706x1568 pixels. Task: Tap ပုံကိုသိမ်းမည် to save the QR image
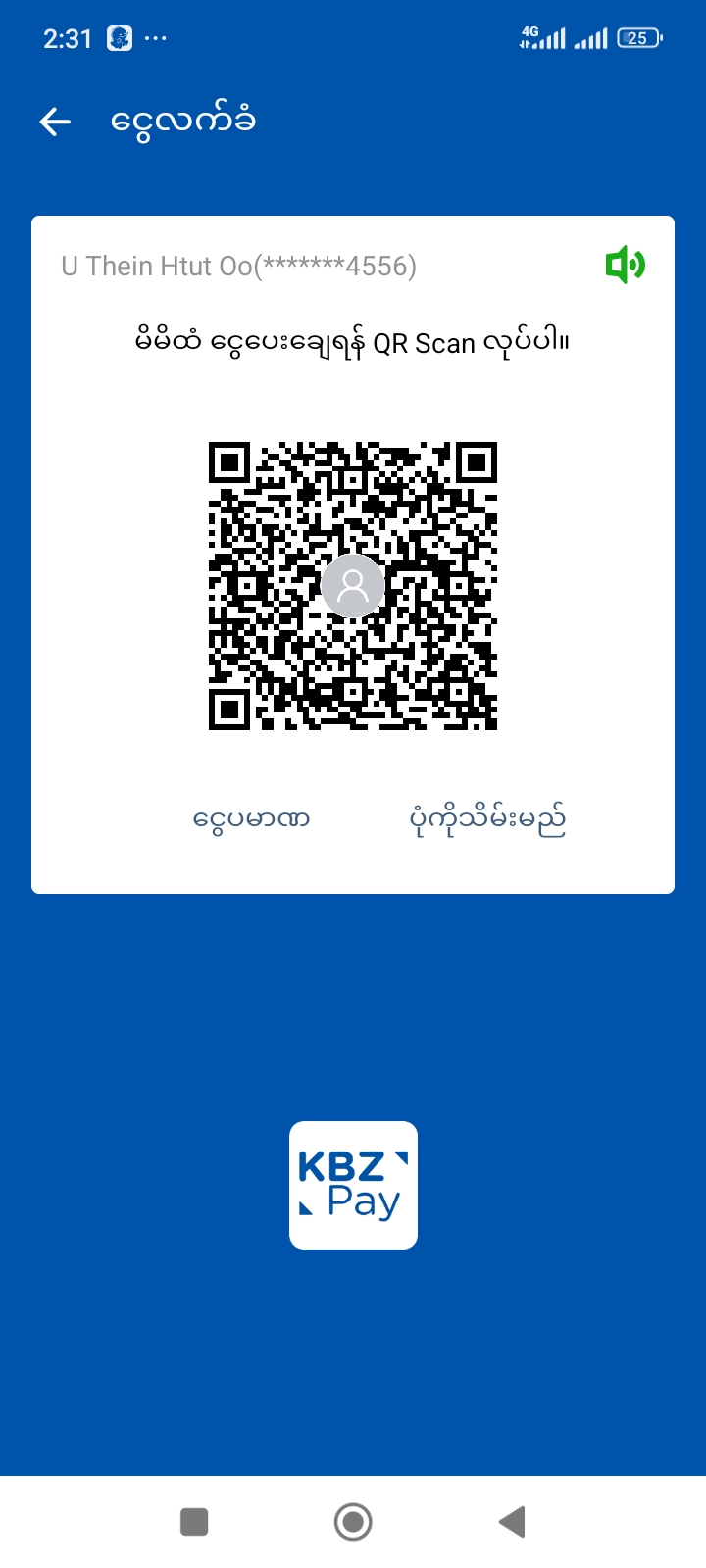point(487,819)
